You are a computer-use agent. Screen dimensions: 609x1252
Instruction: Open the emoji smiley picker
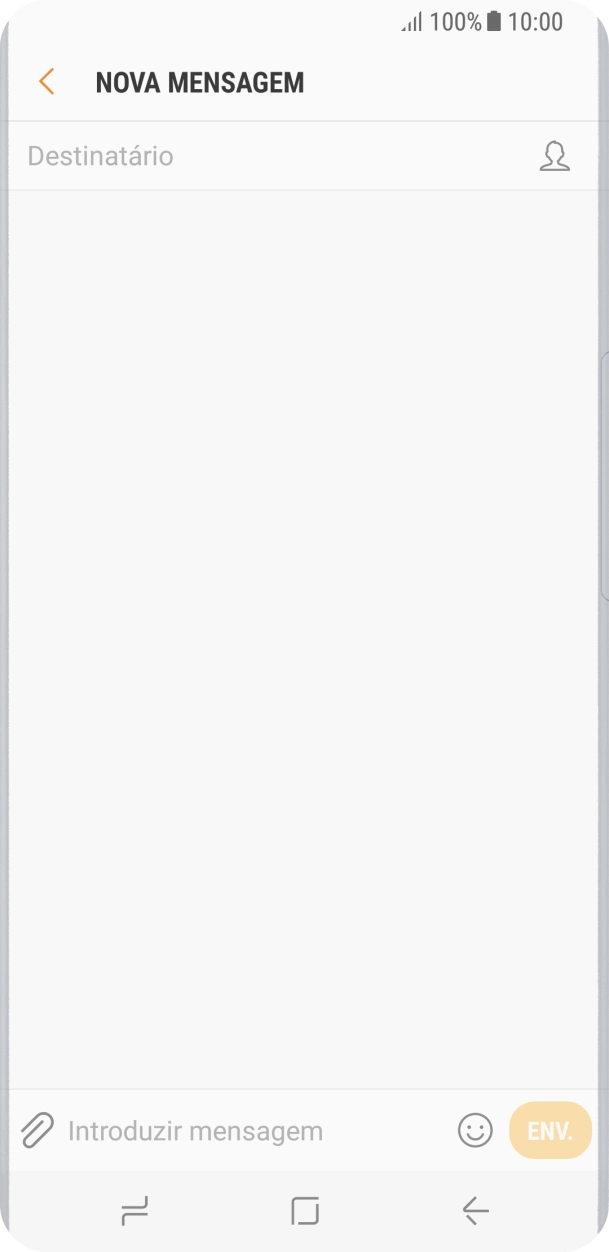point(475,1131)
